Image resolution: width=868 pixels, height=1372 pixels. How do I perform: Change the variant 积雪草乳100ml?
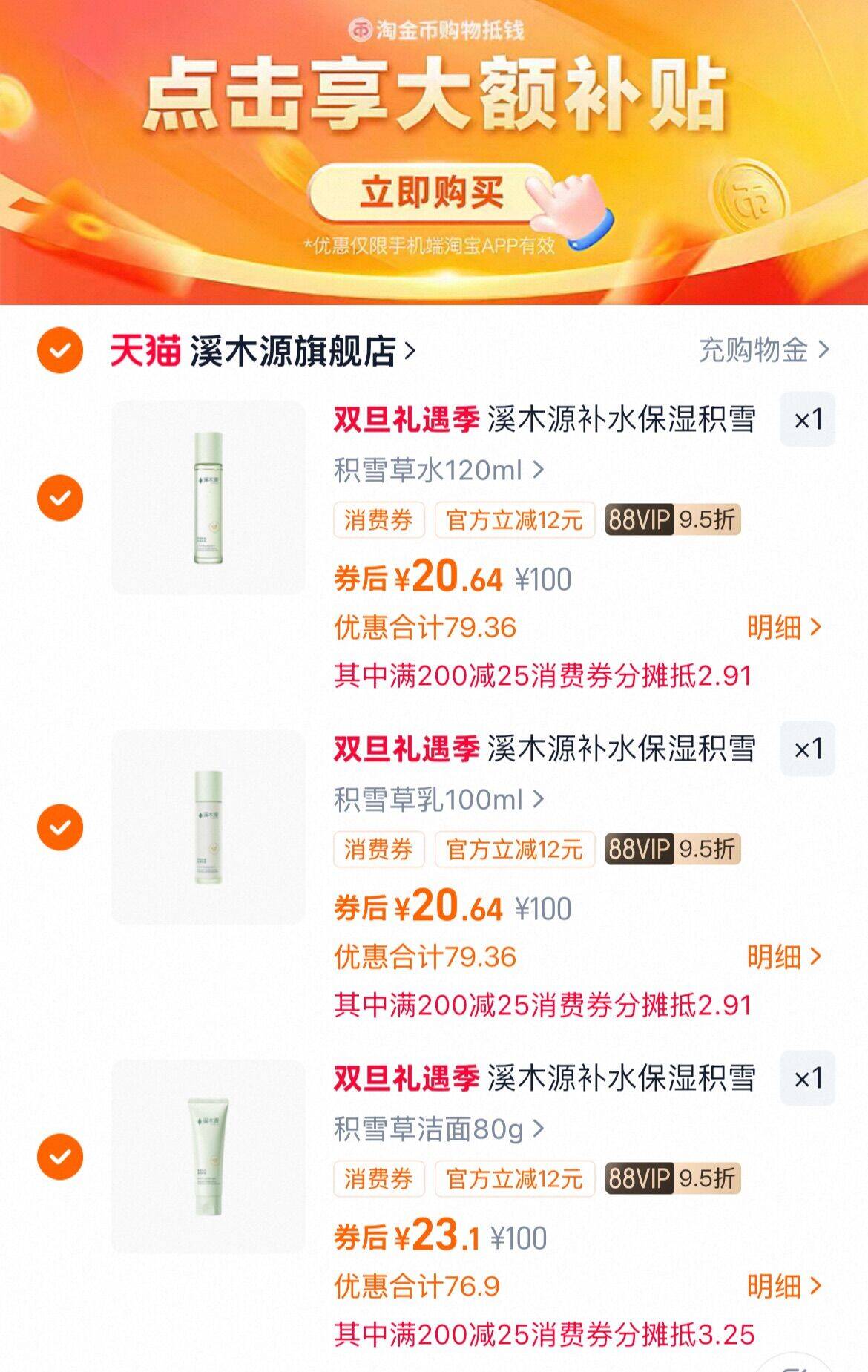pyautogui.click(x=438, y=799)
